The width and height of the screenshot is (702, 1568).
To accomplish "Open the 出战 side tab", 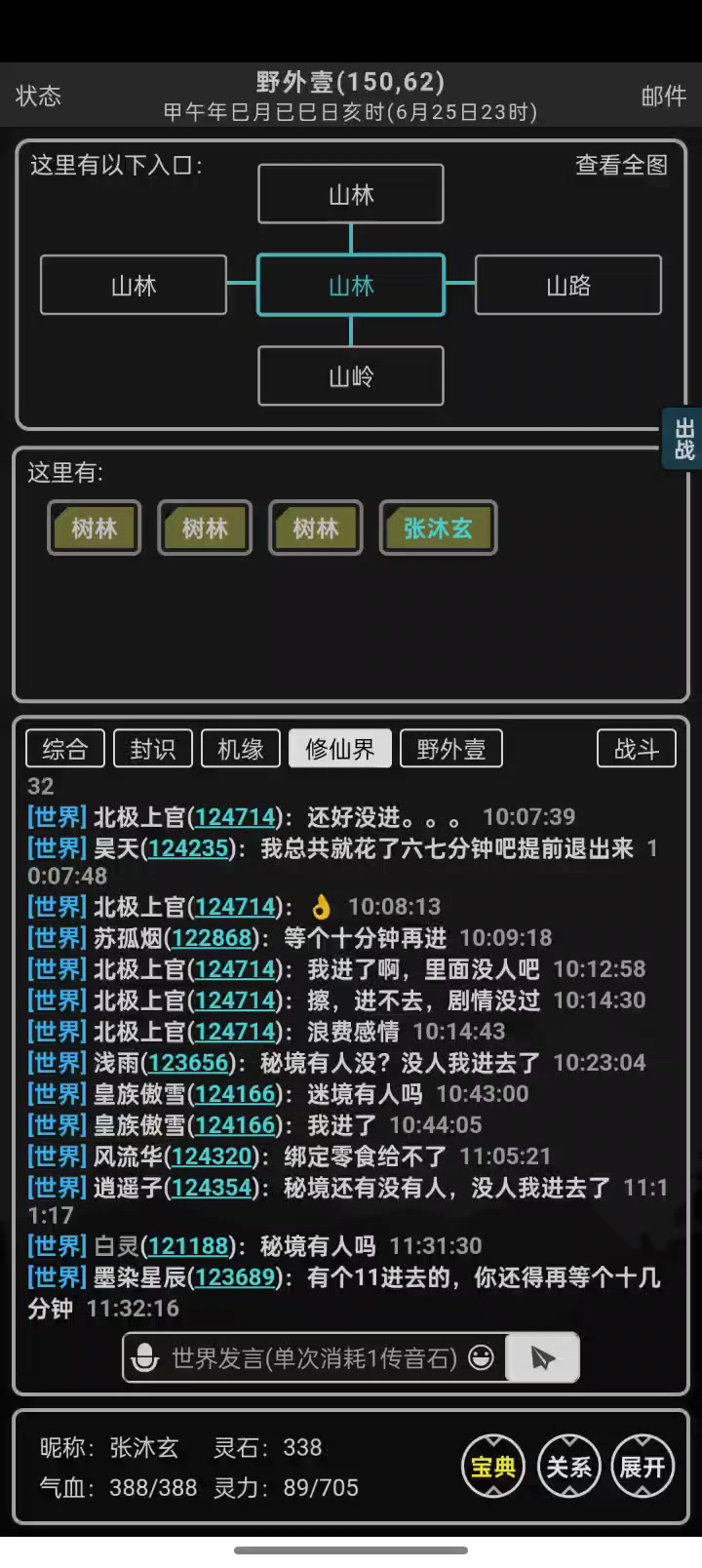I will point(683,439).
